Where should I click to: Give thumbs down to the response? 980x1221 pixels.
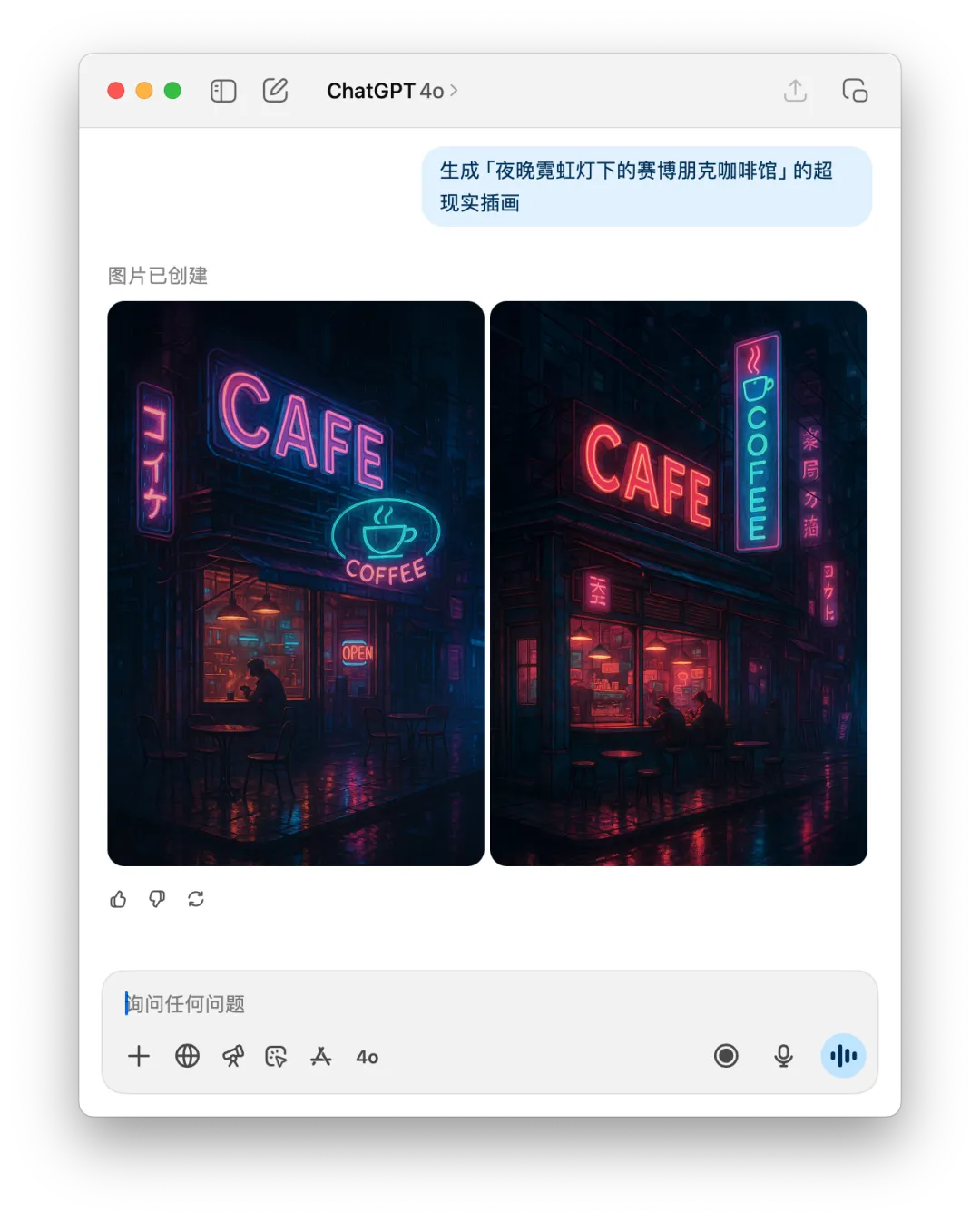[157, 899]
